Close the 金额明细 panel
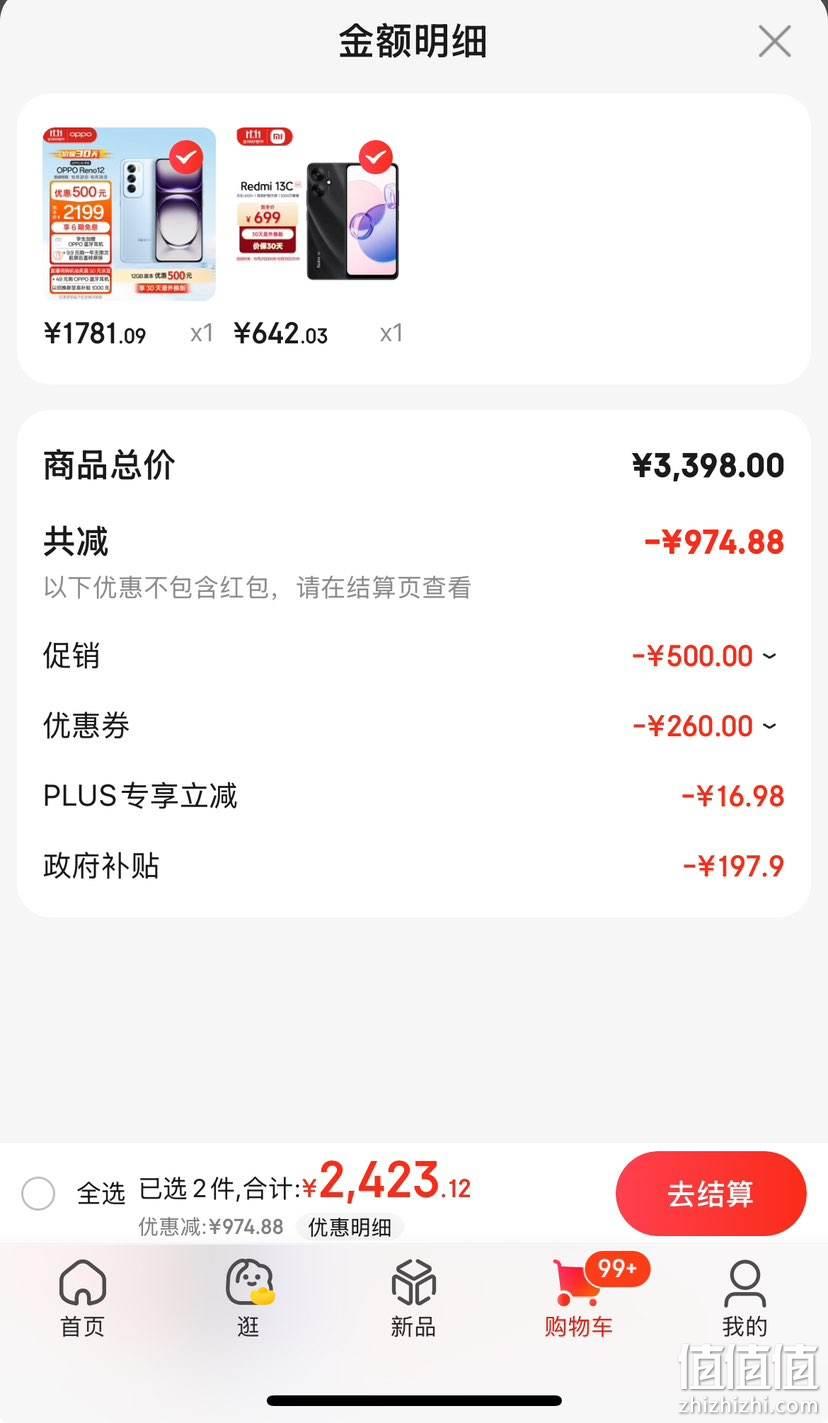This screenshot has width=828, height=1423. (774, 42)
